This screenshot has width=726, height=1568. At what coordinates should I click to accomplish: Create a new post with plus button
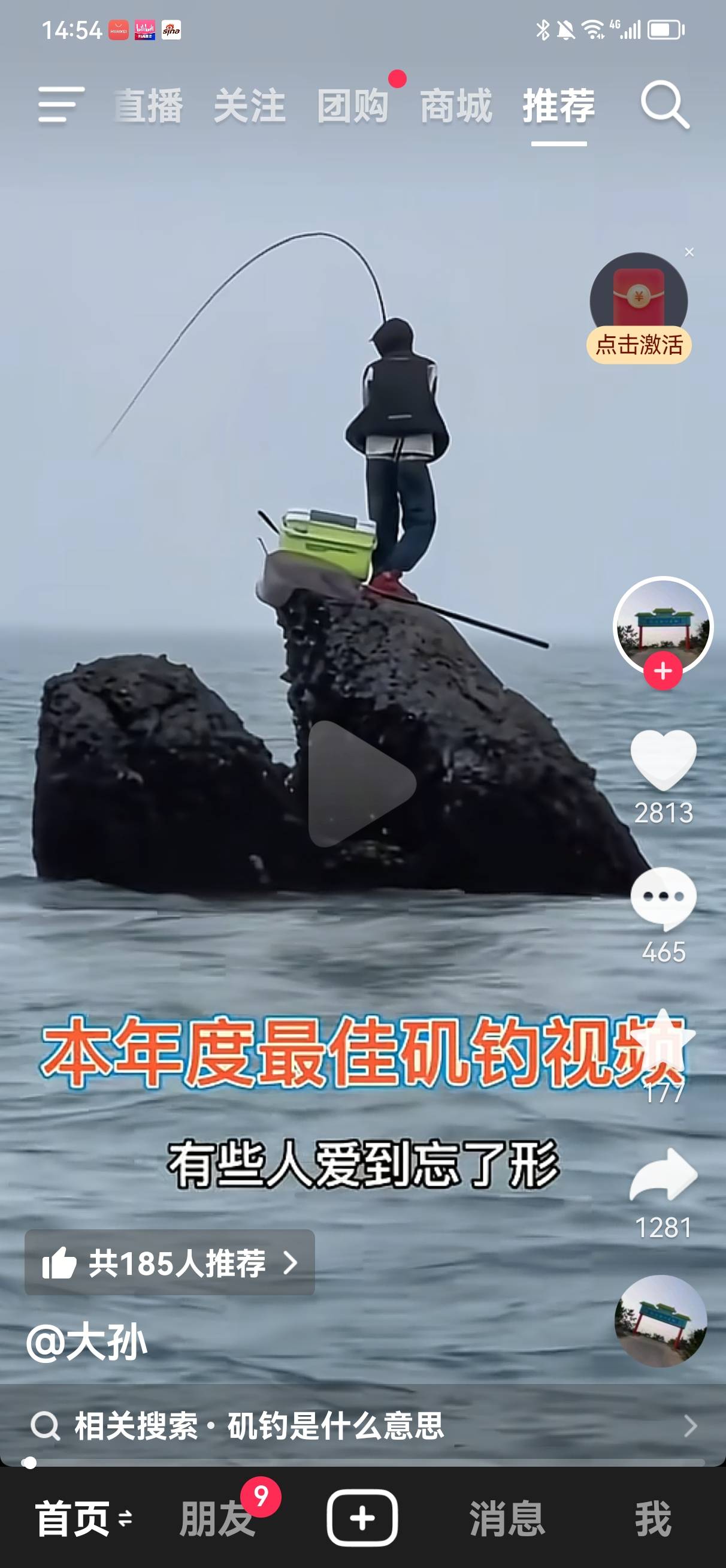tap(362, 1518)
